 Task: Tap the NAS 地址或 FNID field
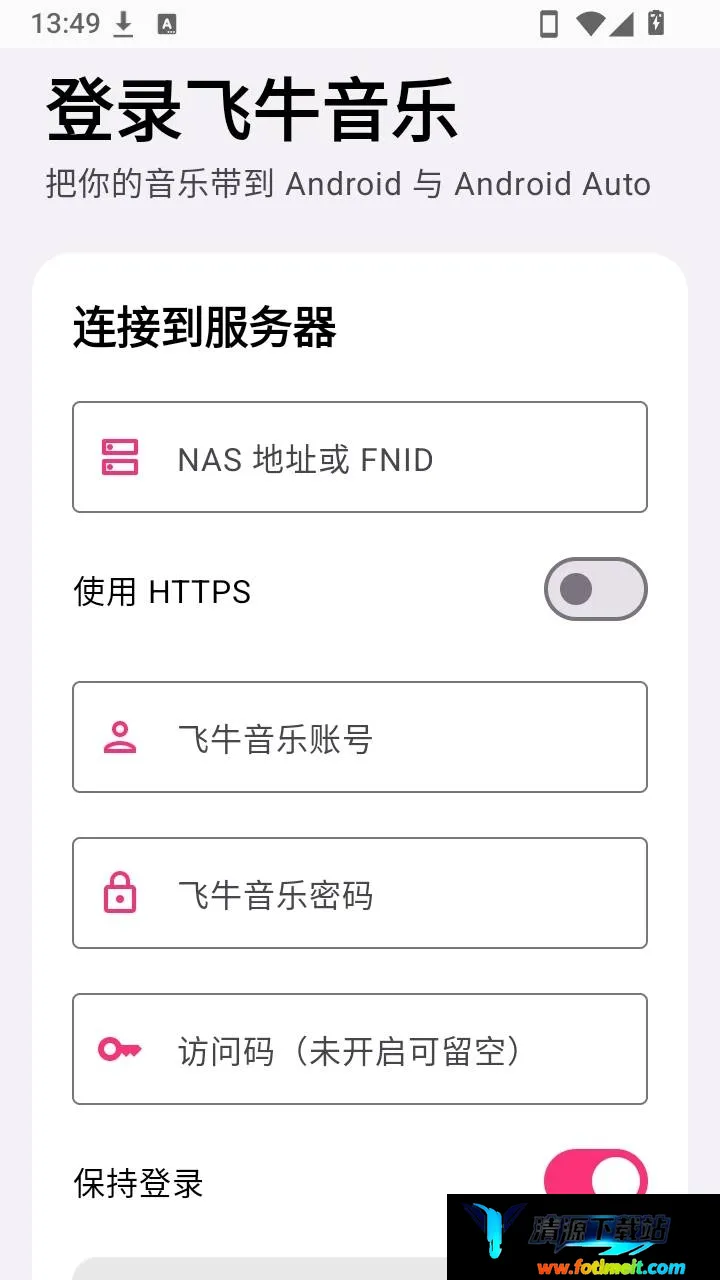(360, 457)
